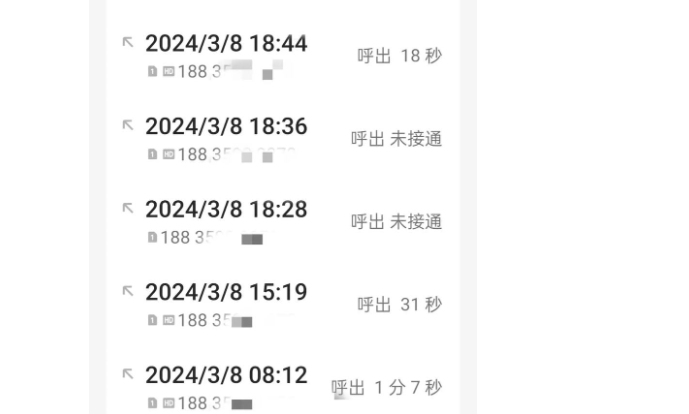Viewport: 689px width, 414px height.
Task: Open the 18:44 outgoing call record
Action: (x=226, y=44)
